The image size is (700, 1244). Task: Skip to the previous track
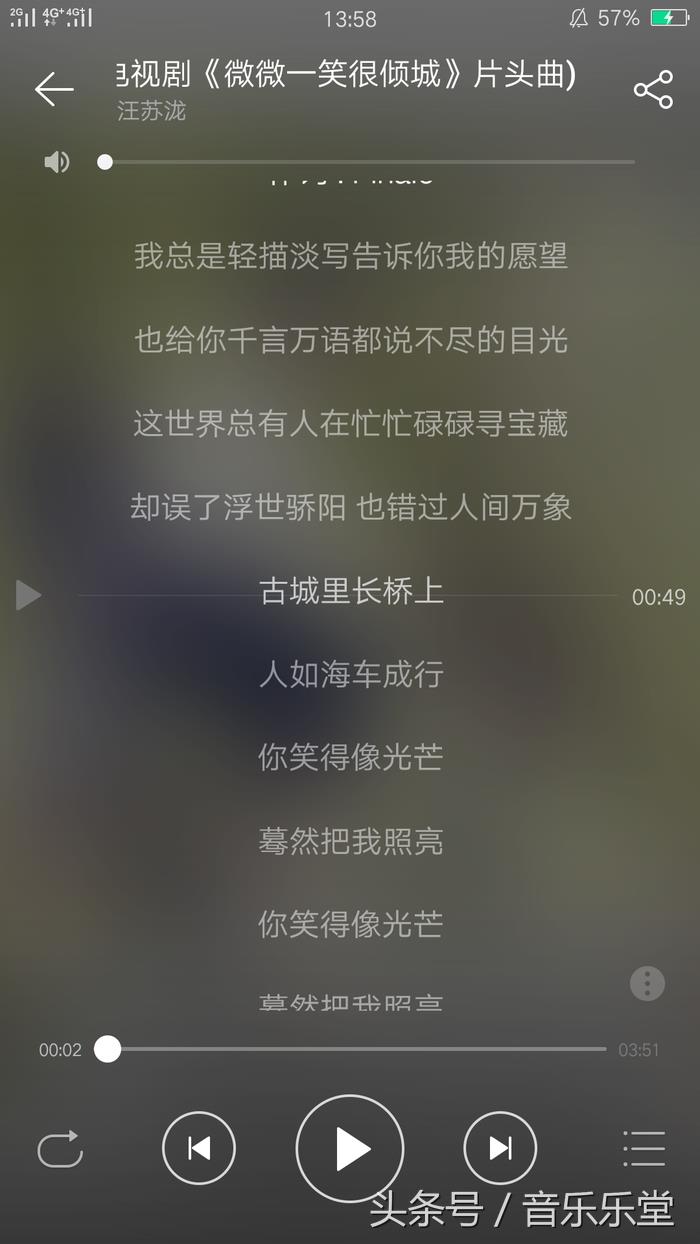[199, 1148]
